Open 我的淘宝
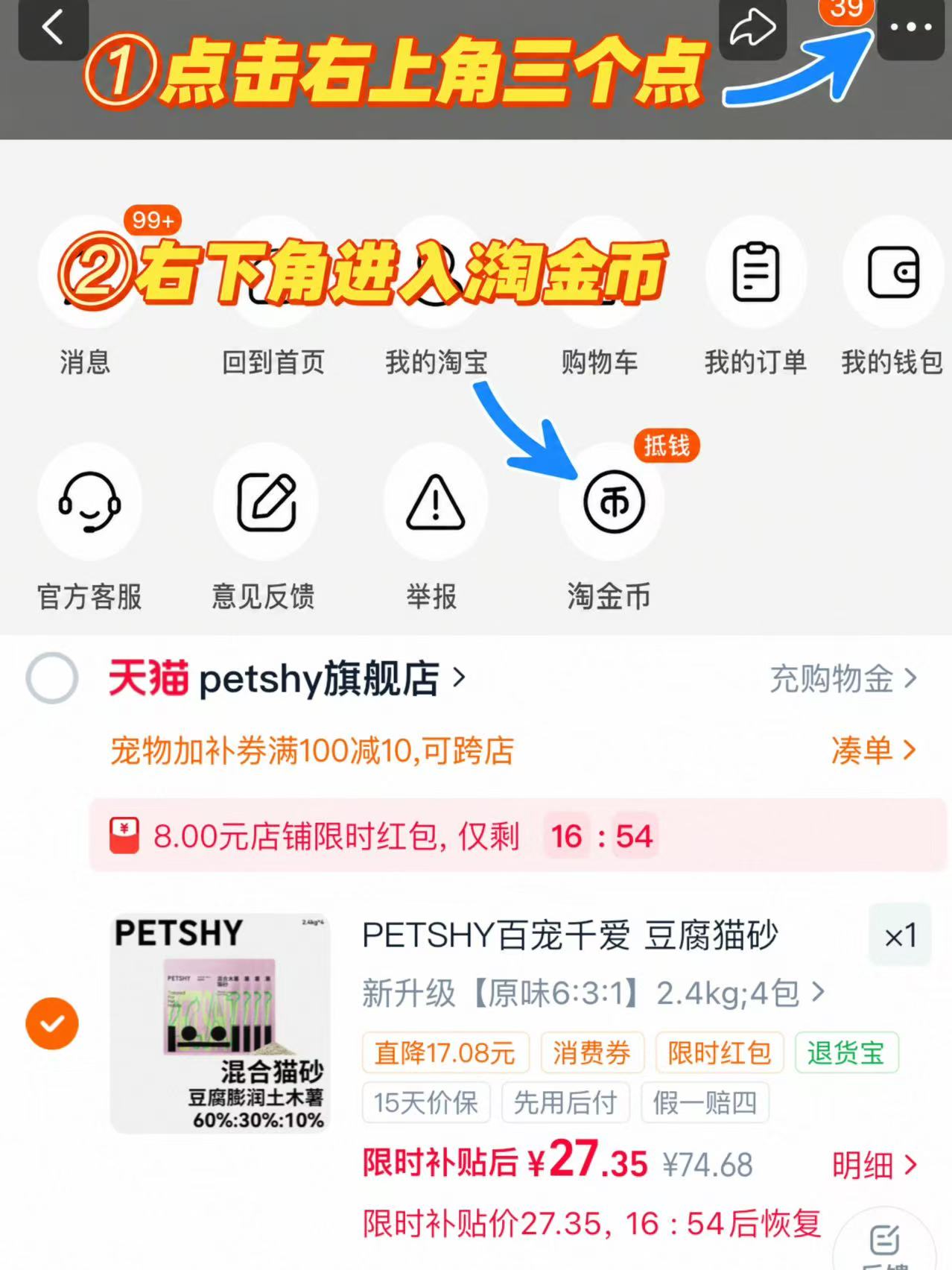 pyautogui.click(x=437, y=297)
